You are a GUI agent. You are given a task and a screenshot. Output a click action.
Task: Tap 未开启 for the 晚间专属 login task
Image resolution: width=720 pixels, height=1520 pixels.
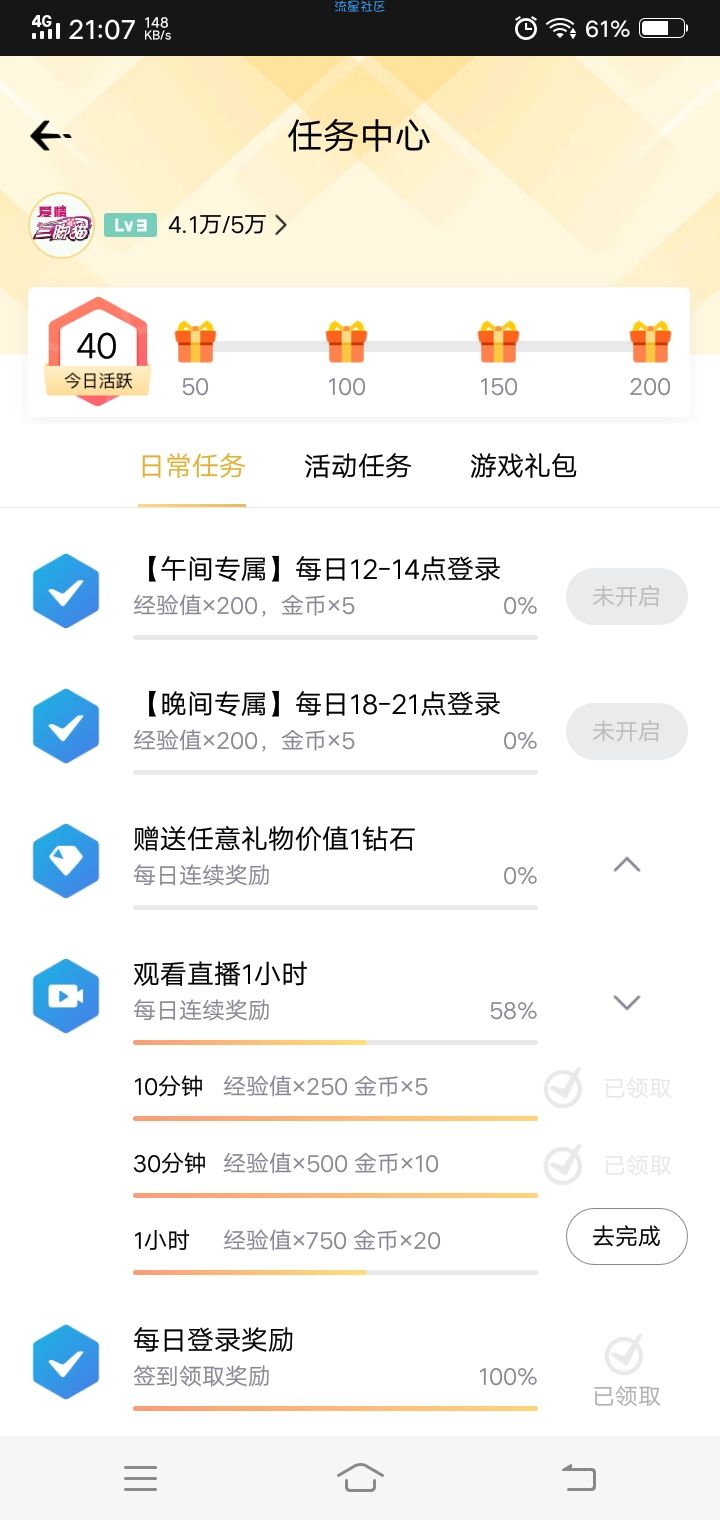tap(627, 732)
